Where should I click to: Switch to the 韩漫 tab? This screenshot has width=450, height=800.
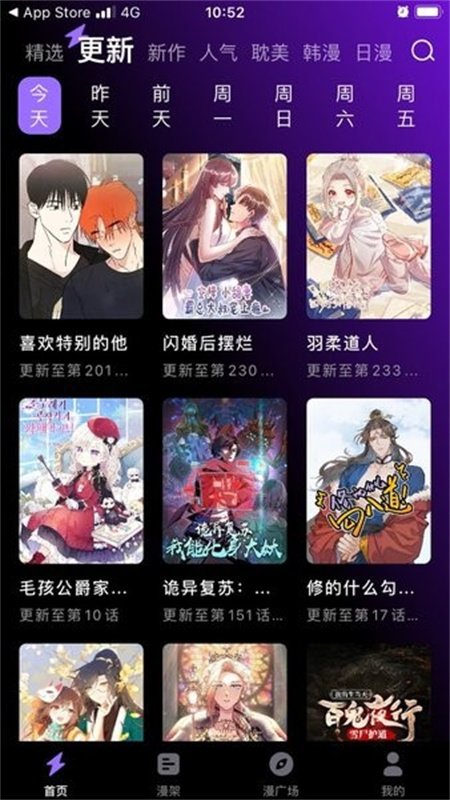(x=321, y=53)
